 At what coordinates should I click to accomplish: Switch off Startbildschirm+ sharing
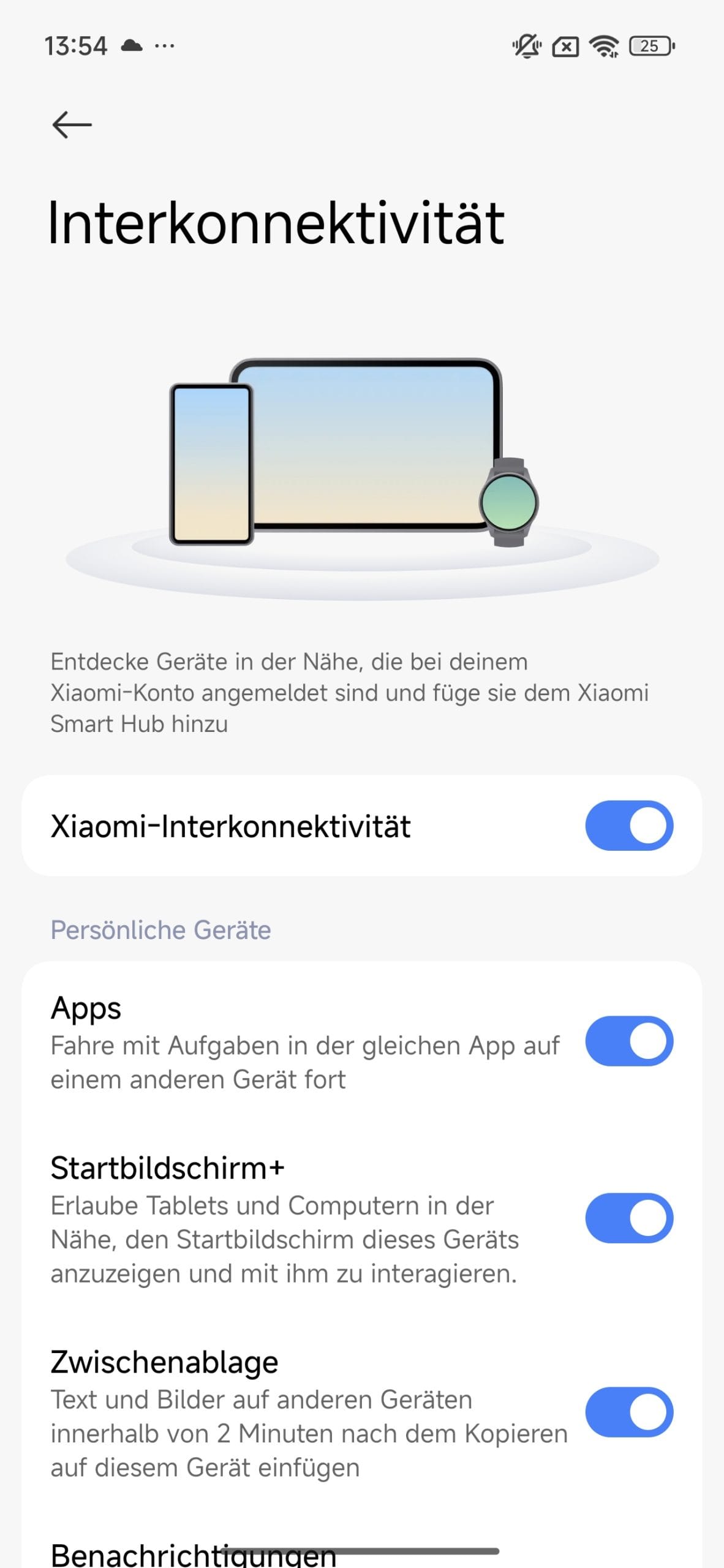pos(629,1218)
